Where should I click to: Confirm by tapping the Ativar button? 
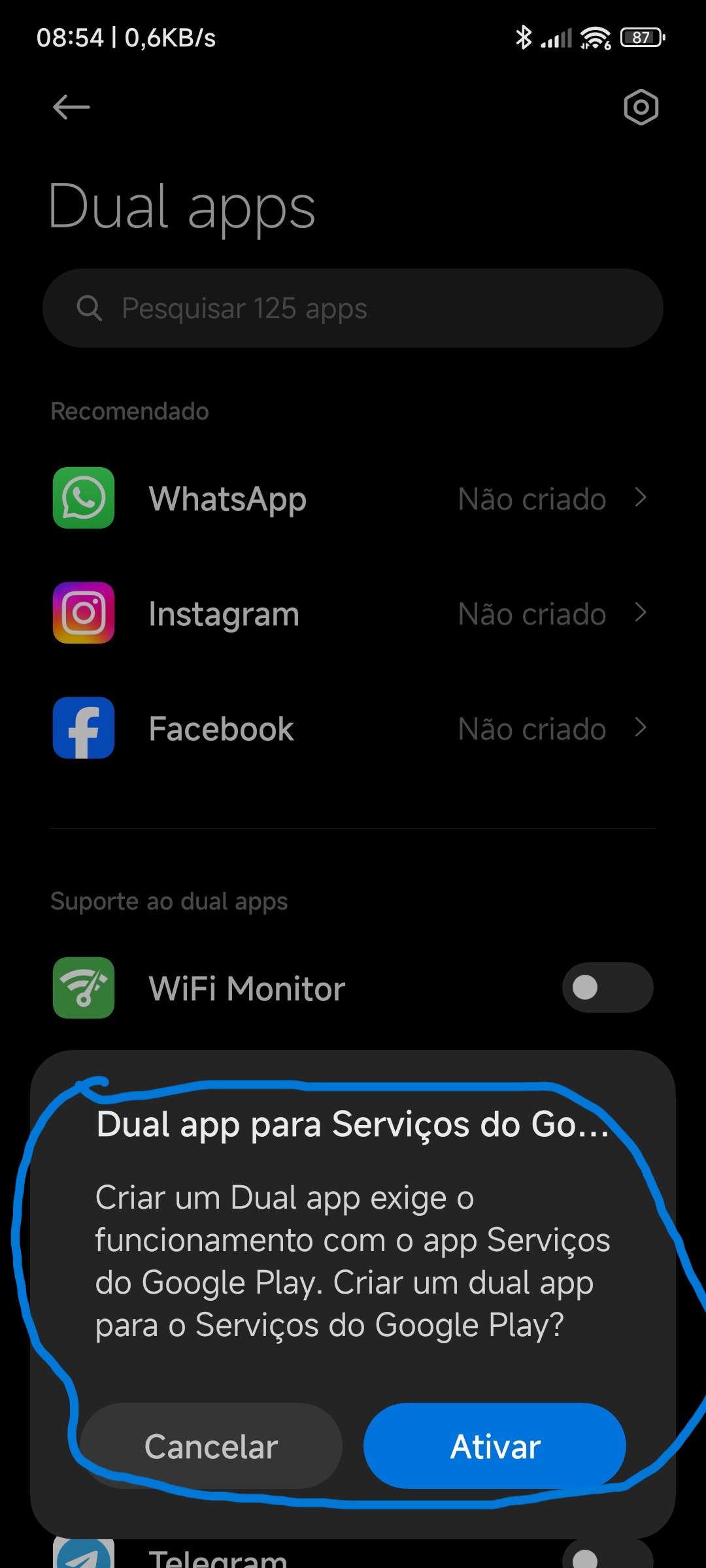495,1445
